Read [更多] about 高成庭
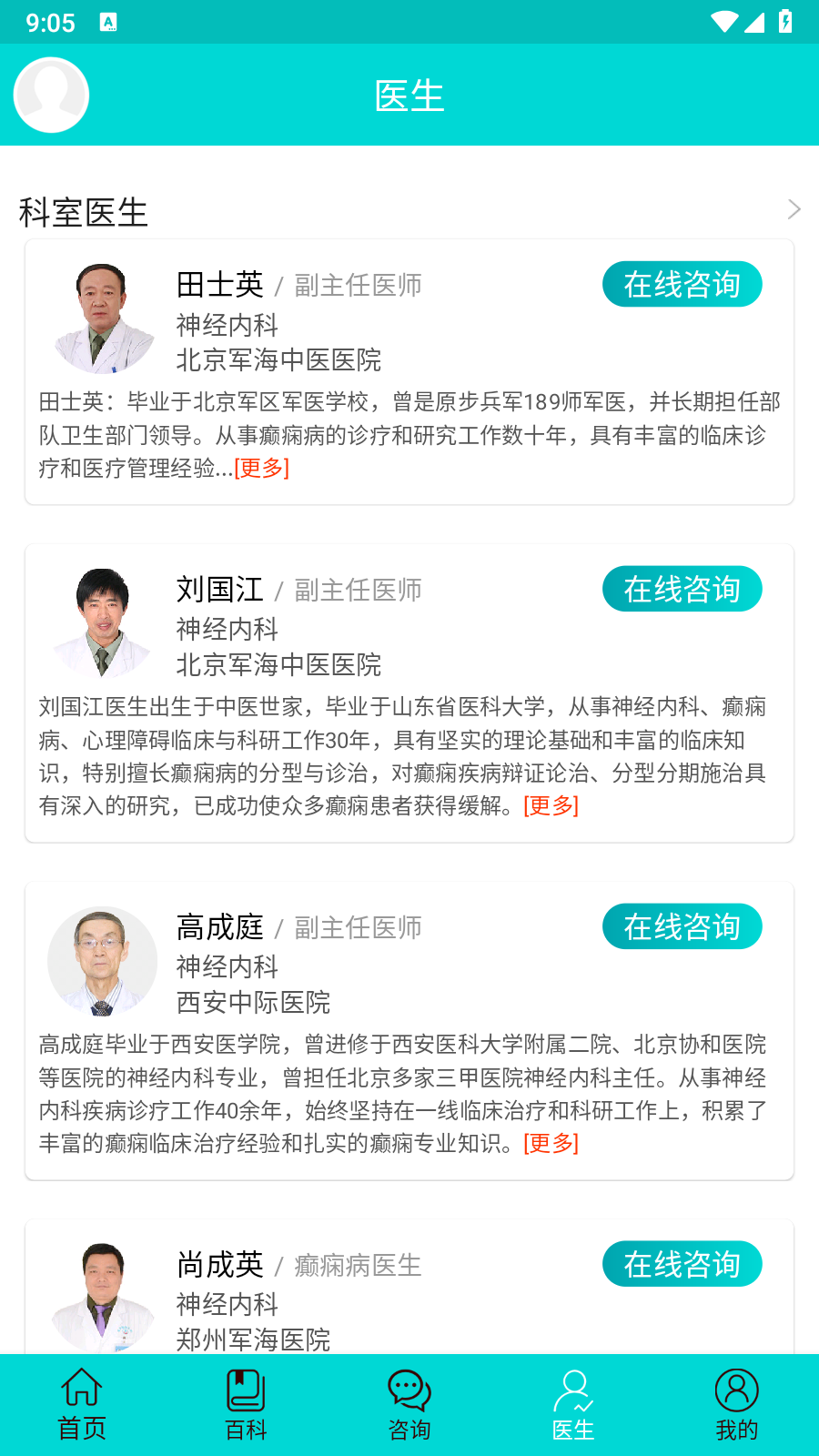This screenshot has height=1456, width=819. click(551, 1144)
